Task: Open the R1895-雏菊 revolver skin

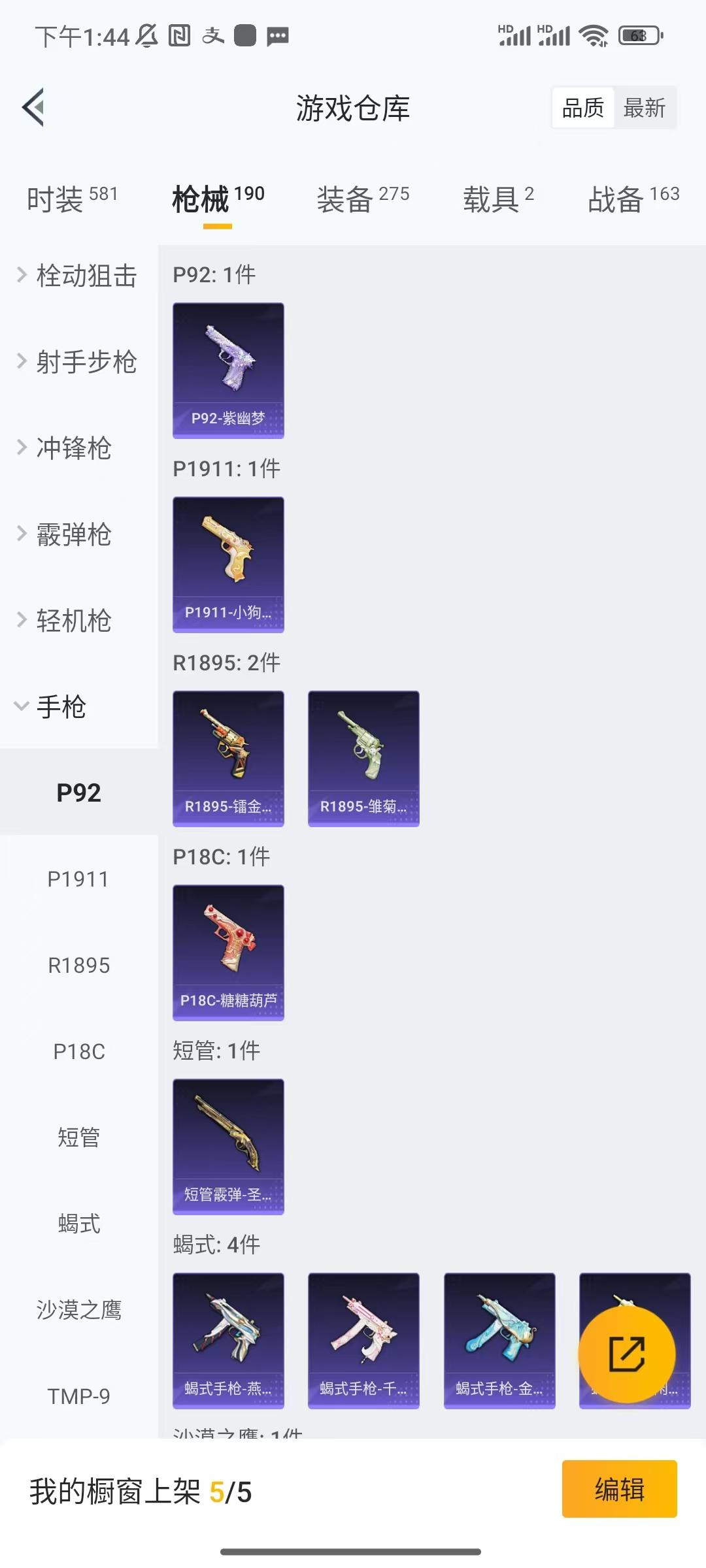Action: [363, 757]
